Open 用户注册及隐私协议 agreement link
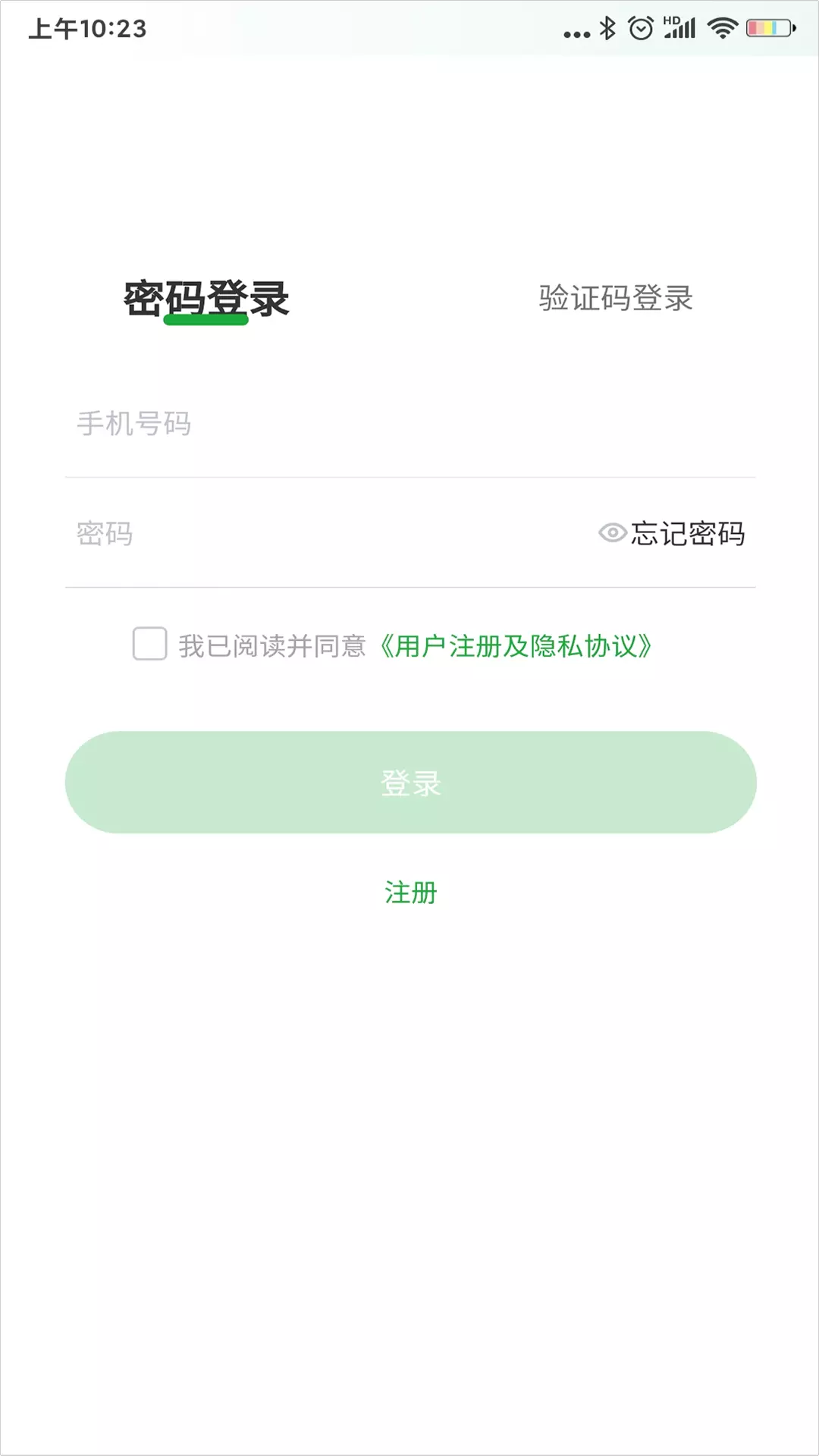 tap(516, 646)
